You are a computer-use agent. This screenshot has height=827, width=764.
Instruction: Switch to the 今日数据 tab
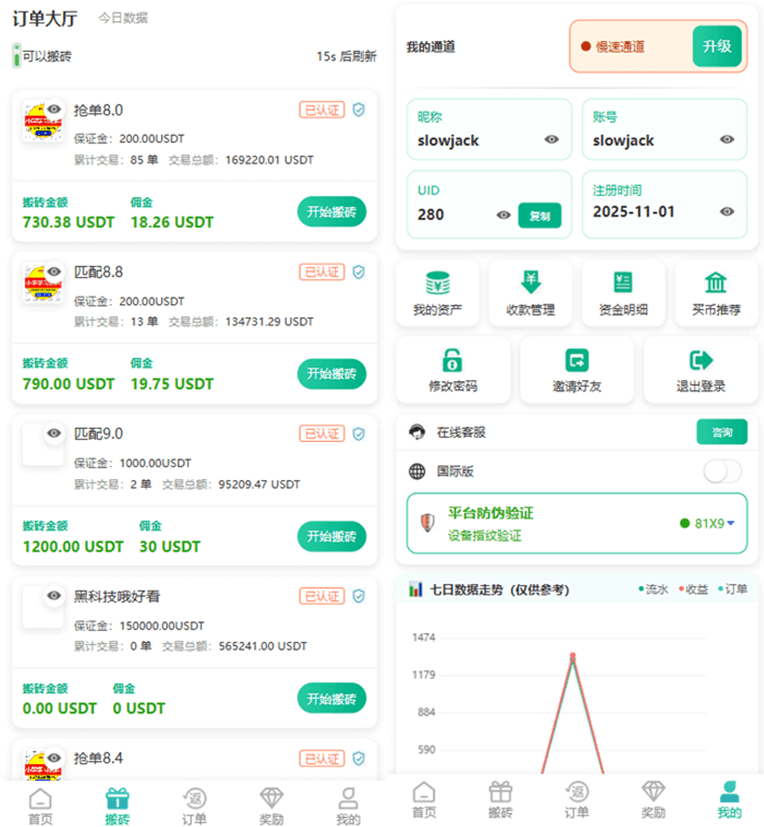pyautogui.click(x=123, y=18)
